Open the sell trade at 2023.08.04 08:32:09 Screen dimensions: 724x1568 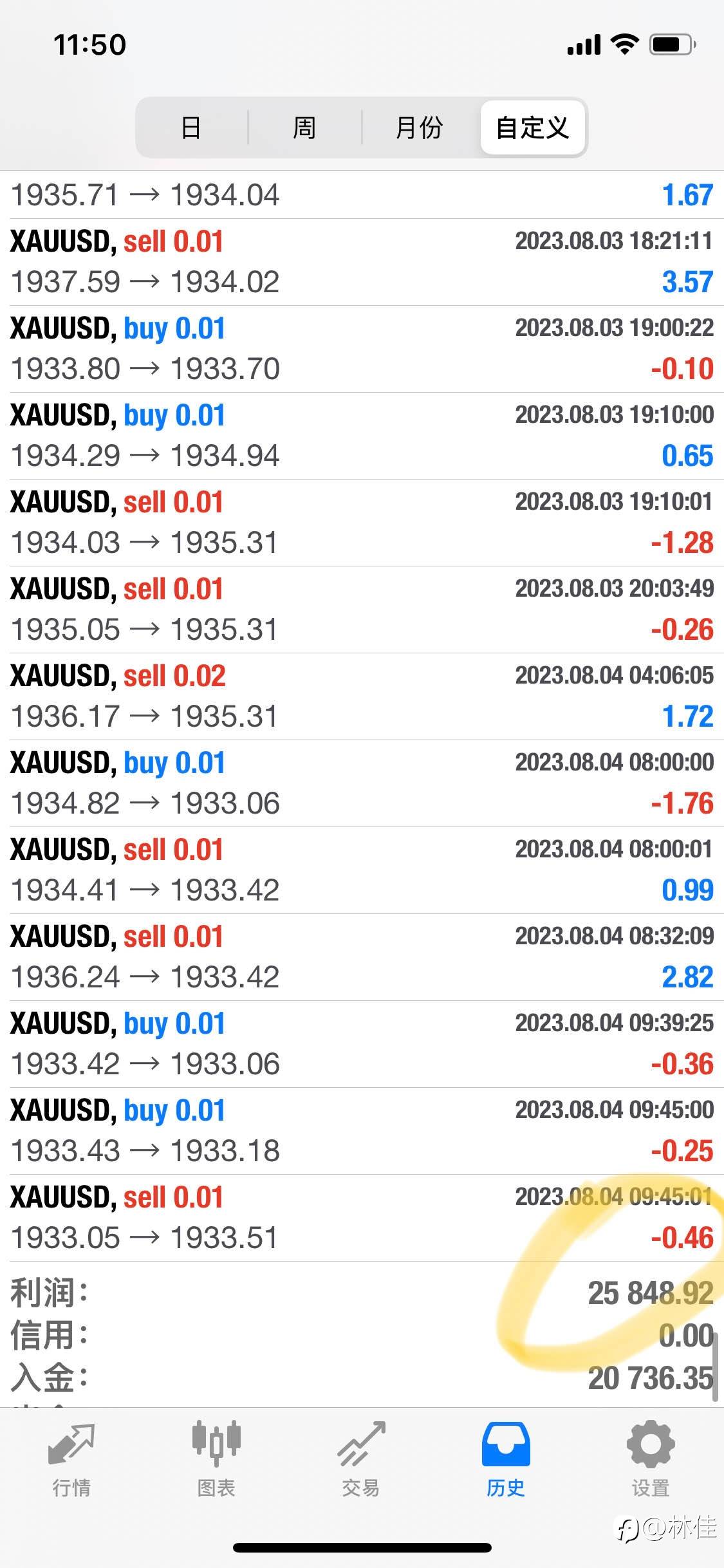(362, 957)
